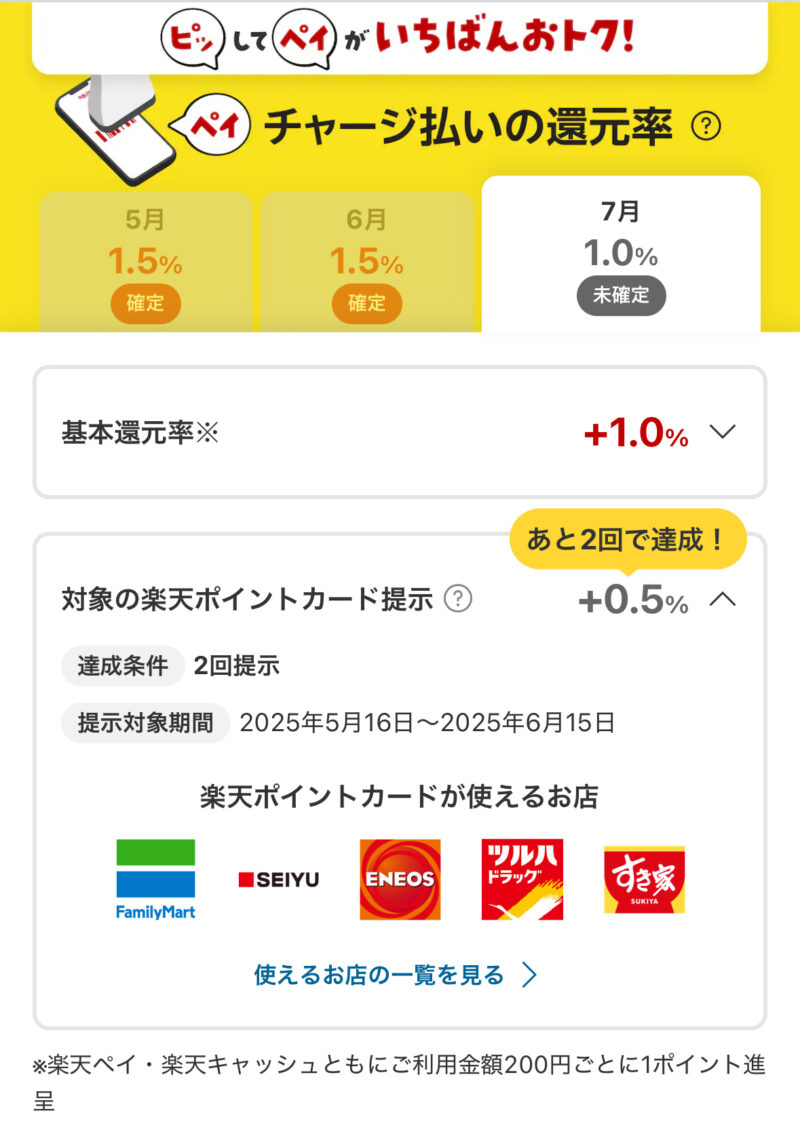Expand the 基本還元率 section

722,432
